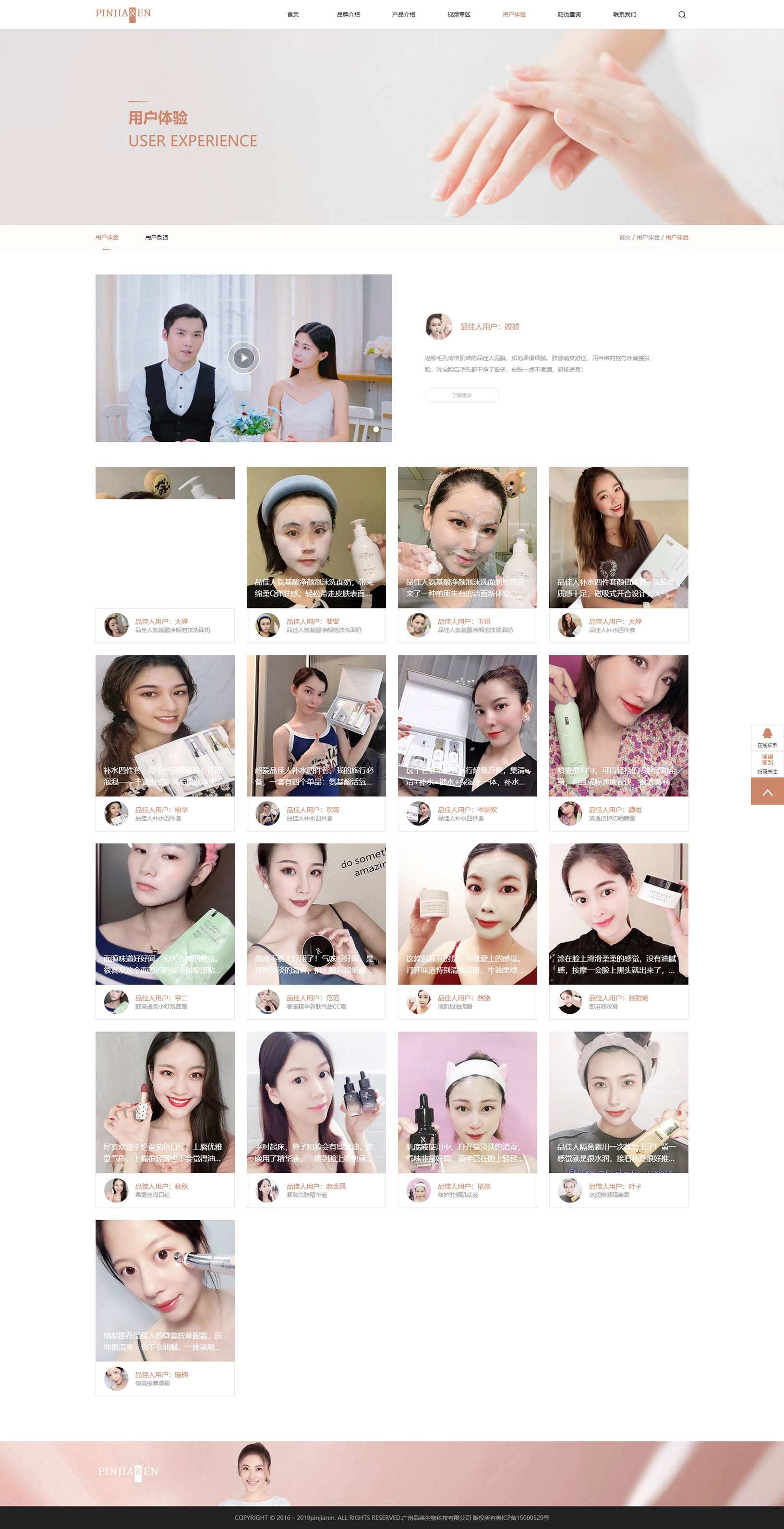Open the 防伪查询 page
The image size is (784, 1529).
pyautogui.click(x=568, y=15)
